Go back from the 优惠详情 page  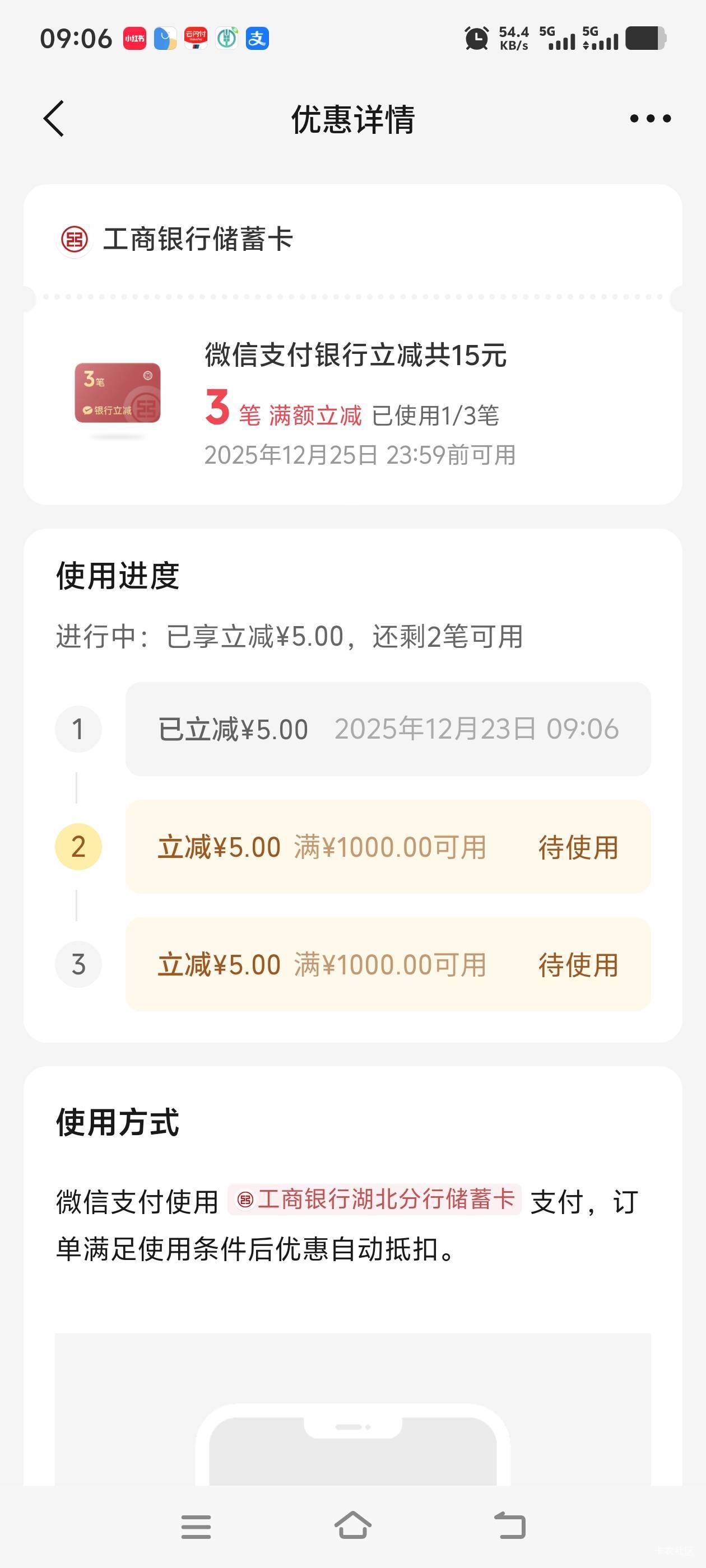(54, 119)
